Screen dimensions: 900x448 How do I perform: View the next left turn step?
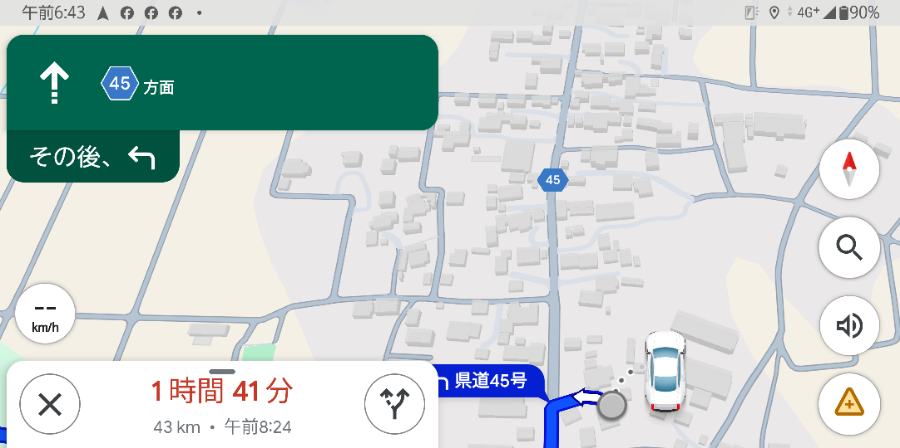[92, 157]
